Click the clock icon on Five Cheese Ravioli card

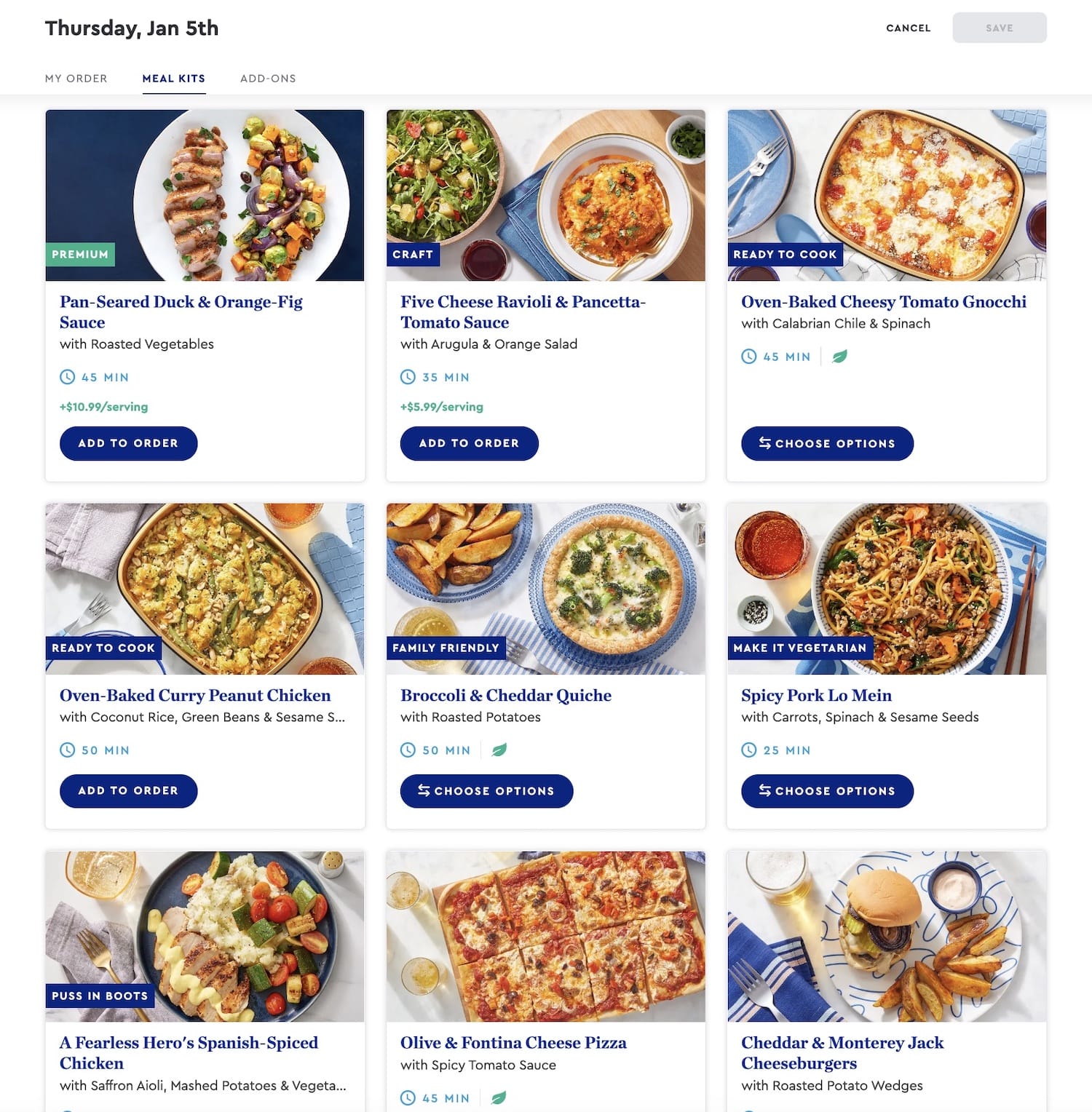408,377
